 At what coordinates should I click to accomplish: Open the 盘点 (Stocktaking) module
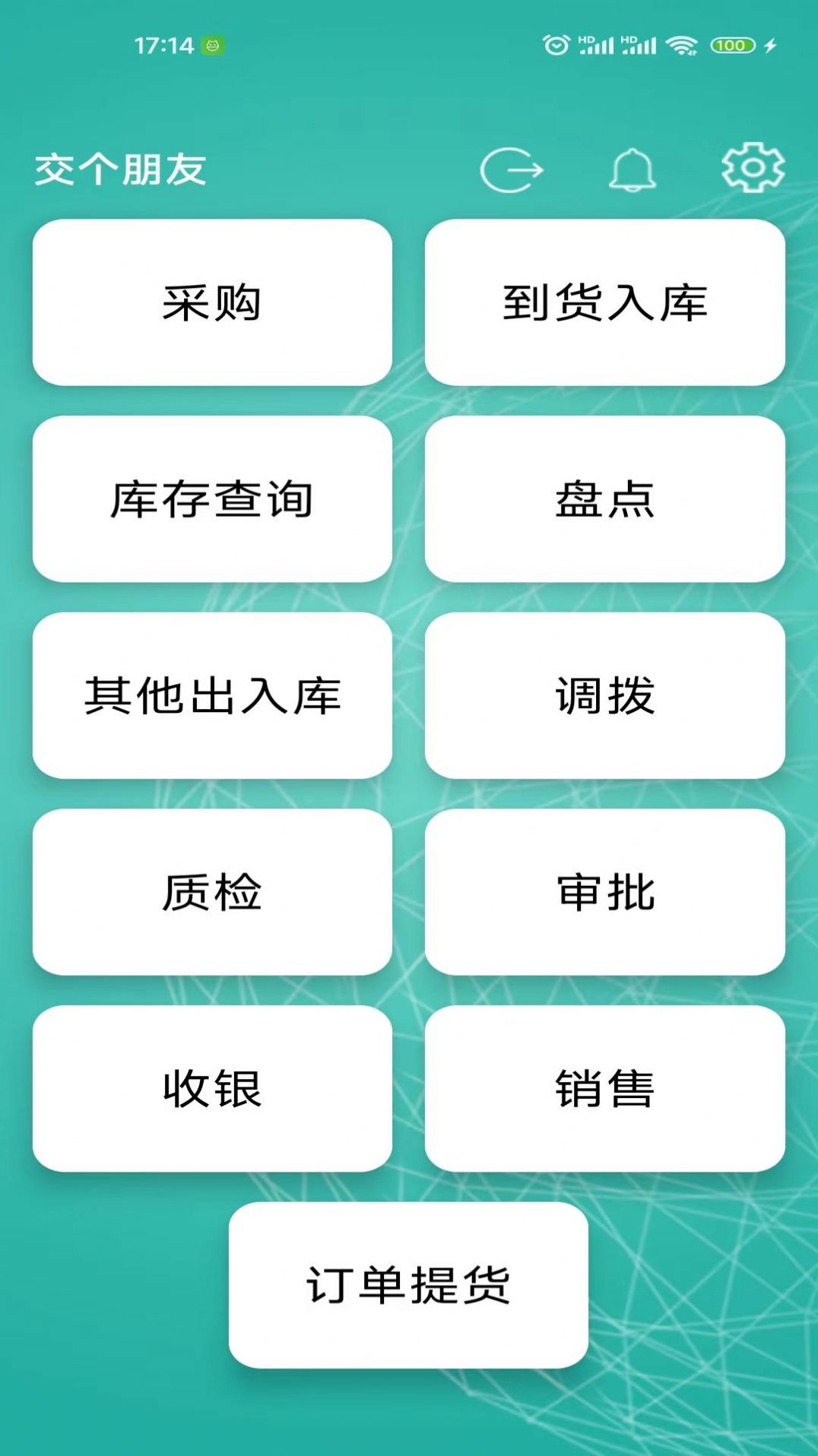[605, 498]
